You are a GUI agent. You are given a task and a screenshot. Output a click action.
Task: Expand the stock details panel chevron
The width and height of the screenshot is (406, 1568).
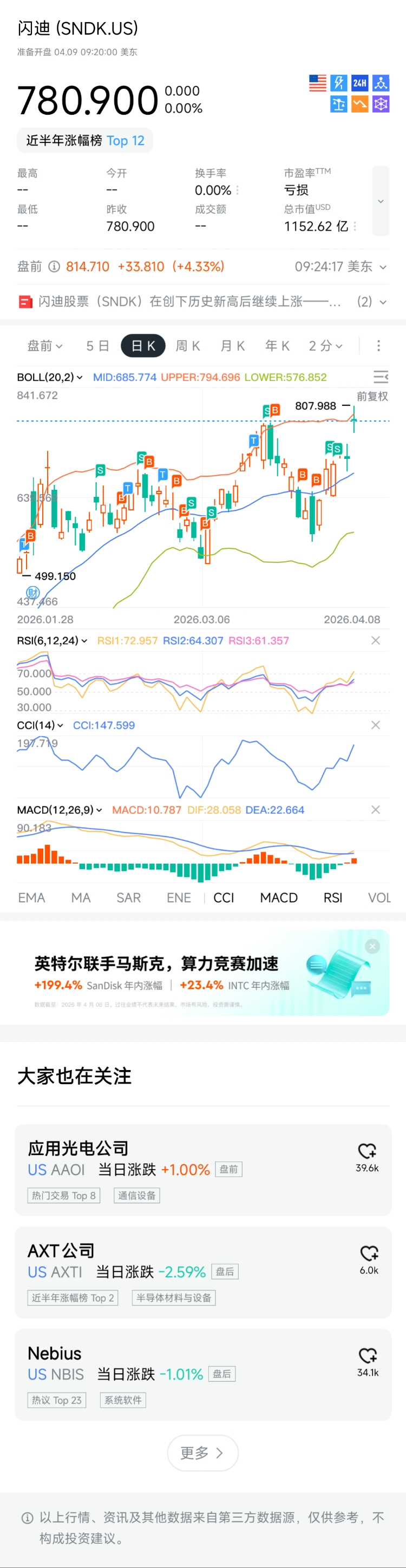point(381,201)
